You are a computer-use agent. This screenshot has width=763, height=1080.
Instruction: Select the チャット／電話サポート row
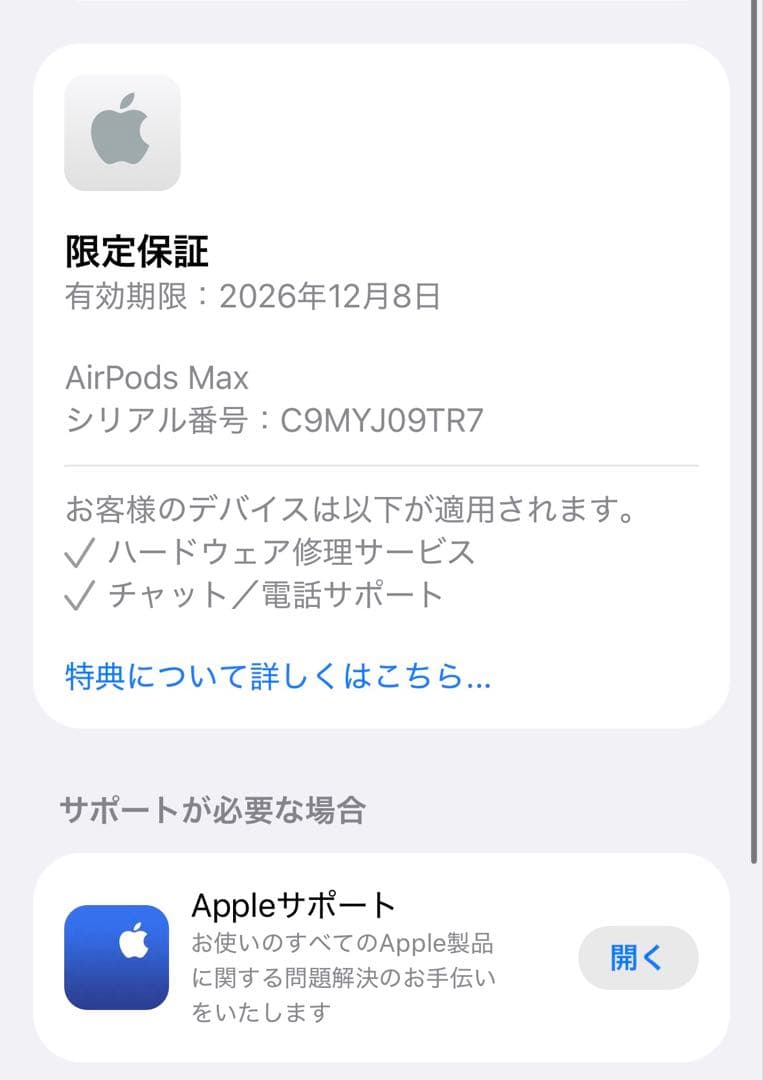tap(265, 594)
